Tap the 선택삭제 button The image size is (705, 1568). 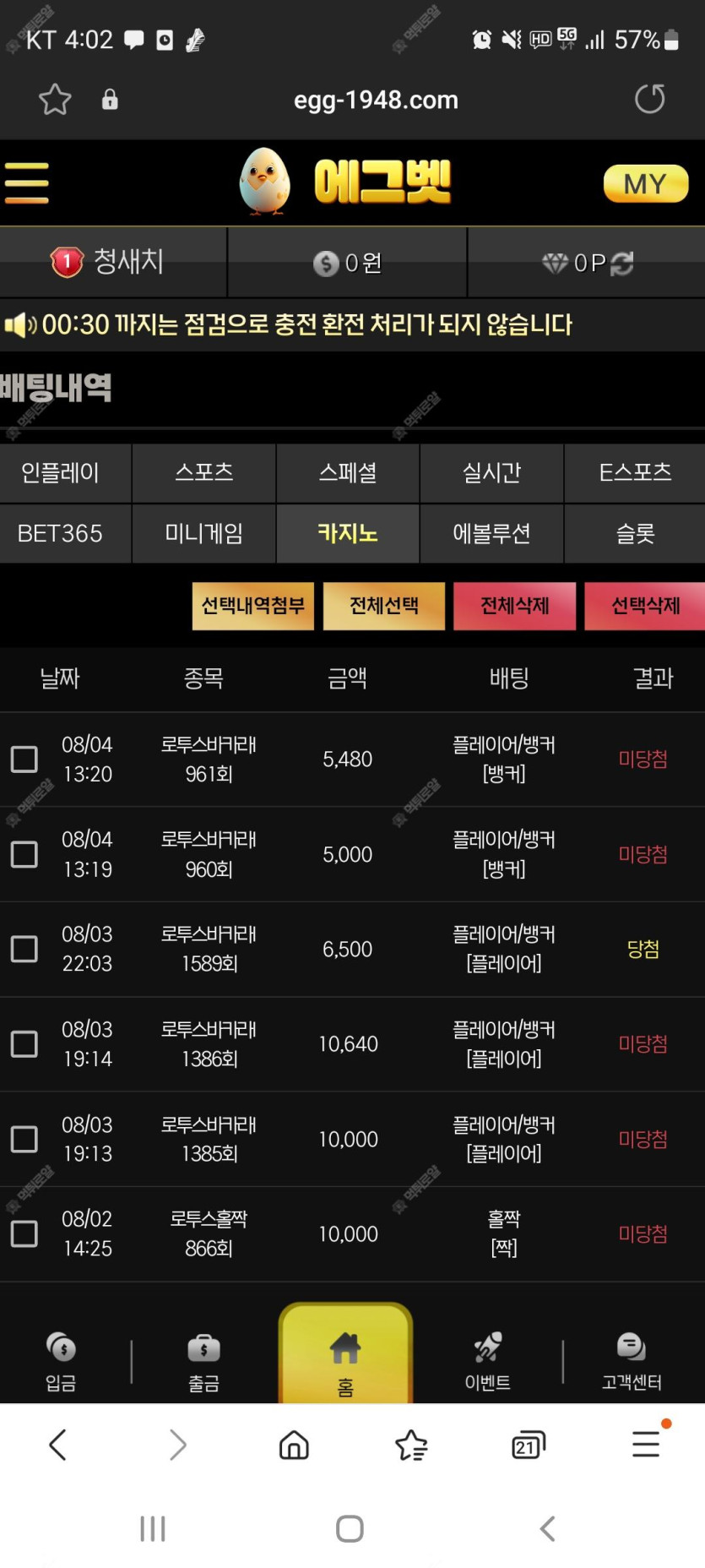click(x=645, y=606)
